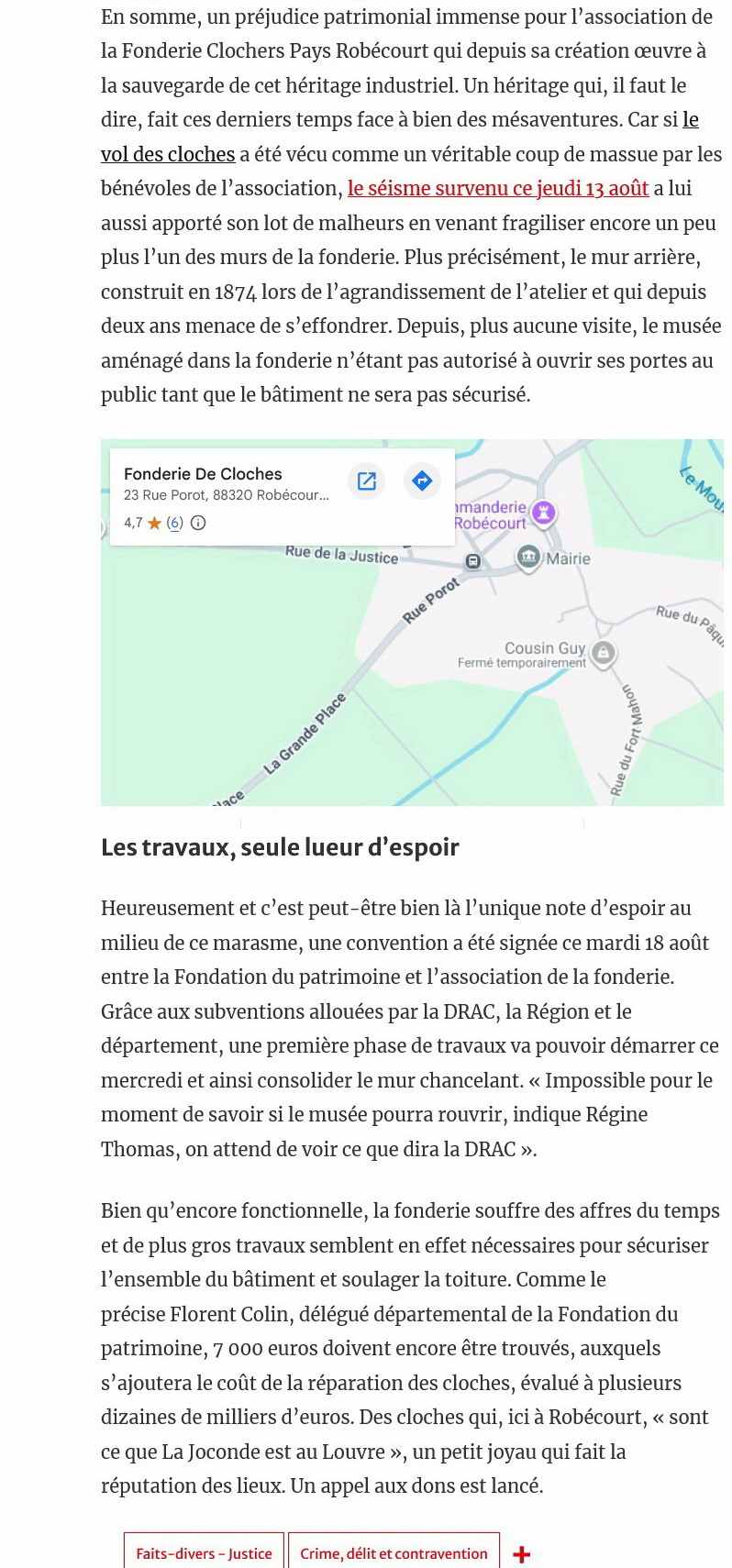732x1568 pixels.
Task: Get directions to Fonderie De Cloches
Action: 422,480
